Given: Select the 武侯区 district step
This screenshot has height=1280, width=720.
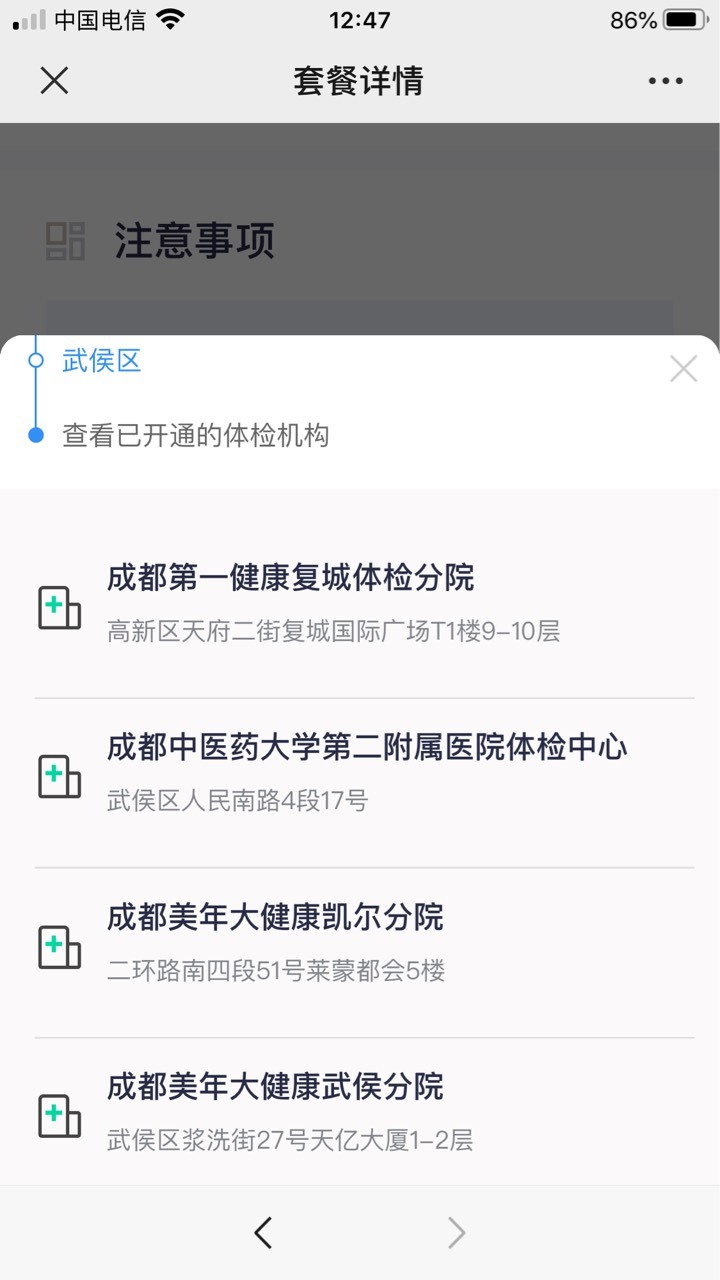Looking at the screenshot, I should (x=101, y=360).
